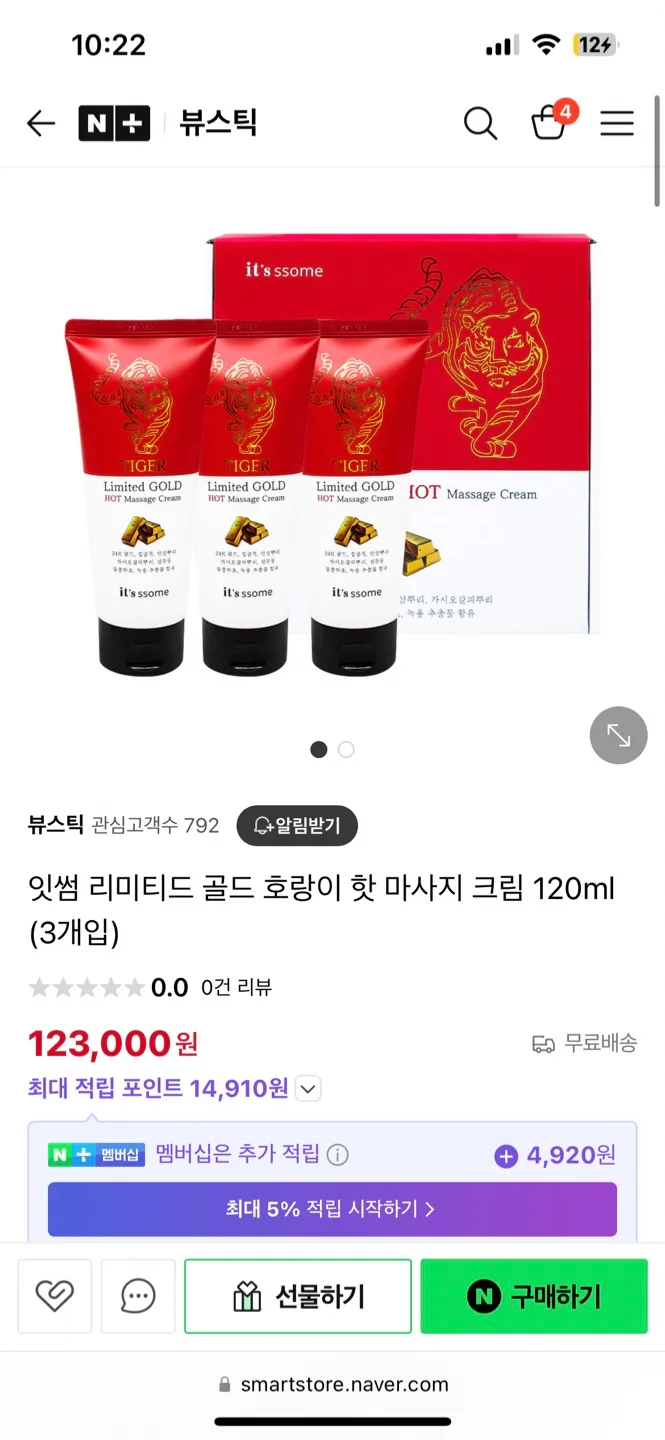
Task: Select the second image page dot
Action: pos(346,749)
